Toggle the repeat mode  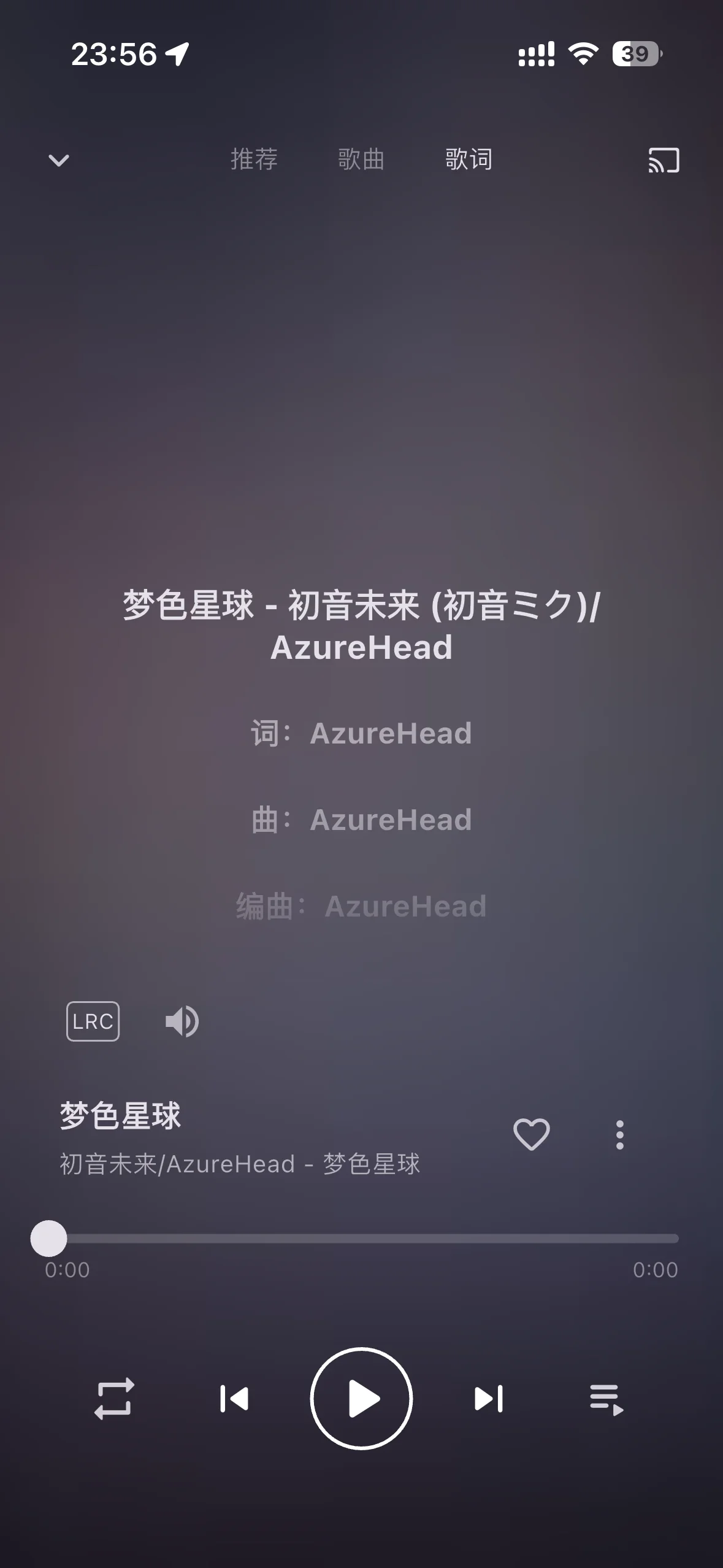(114, 1399)
